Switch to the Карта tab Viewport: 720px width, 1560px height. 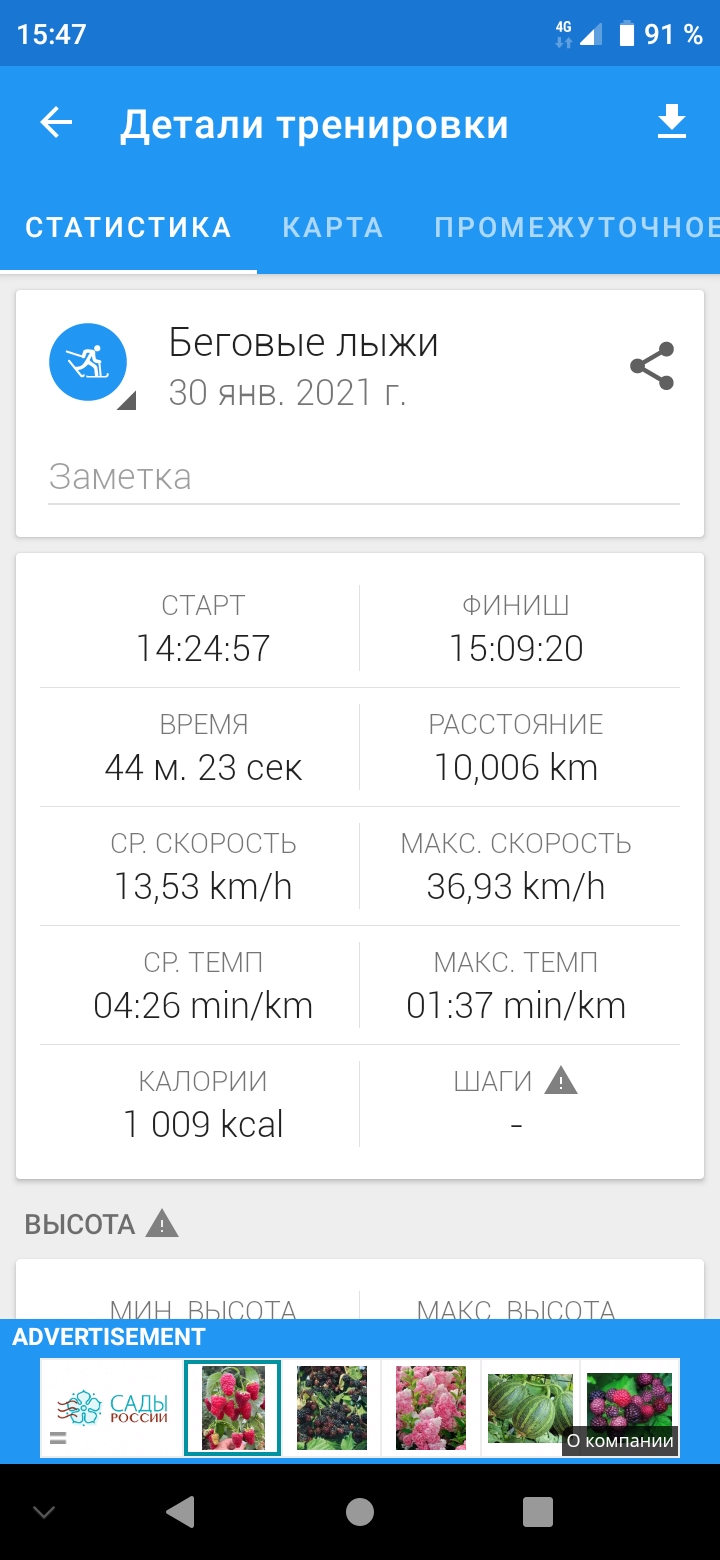(x=333, y=227)
